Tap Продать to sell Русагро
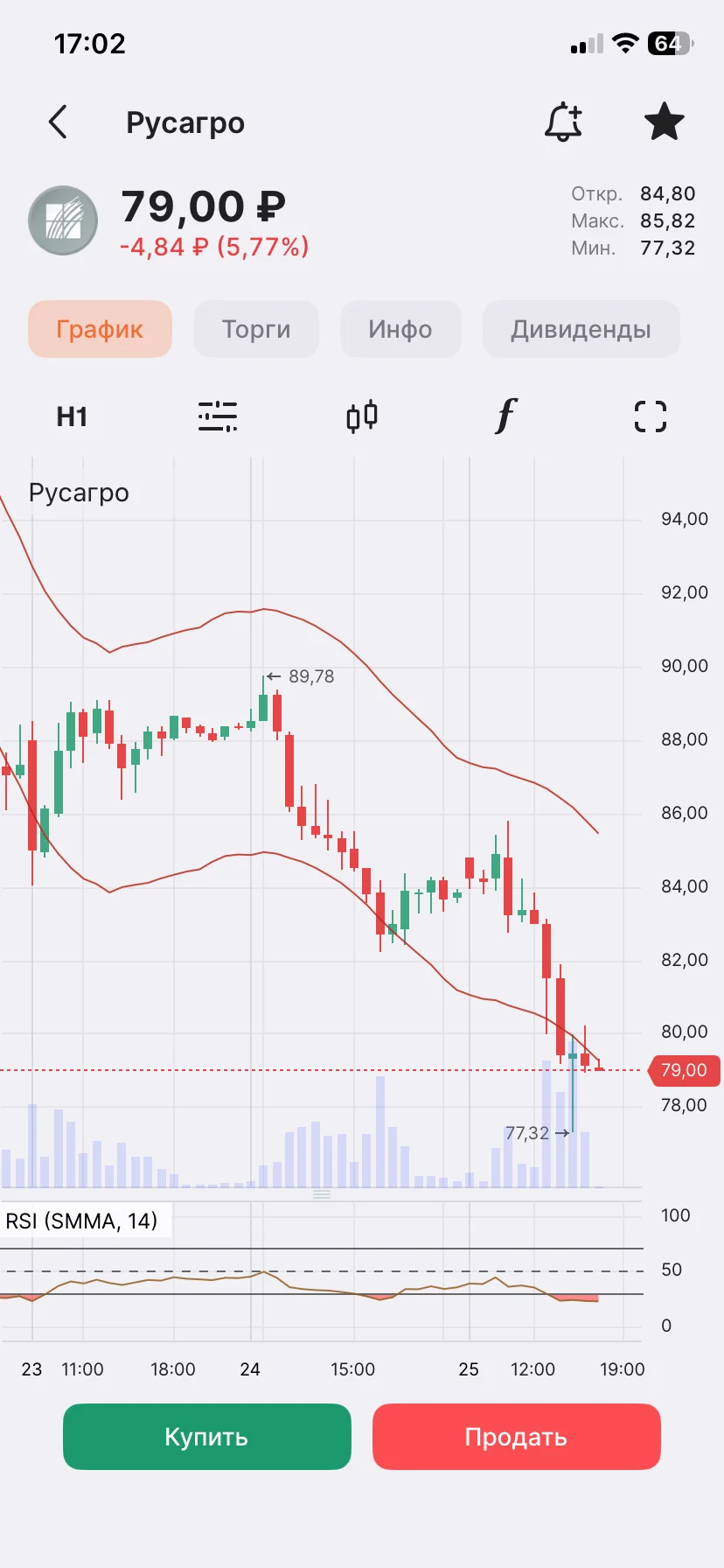724x1568 pixels. click(516, 1437)
